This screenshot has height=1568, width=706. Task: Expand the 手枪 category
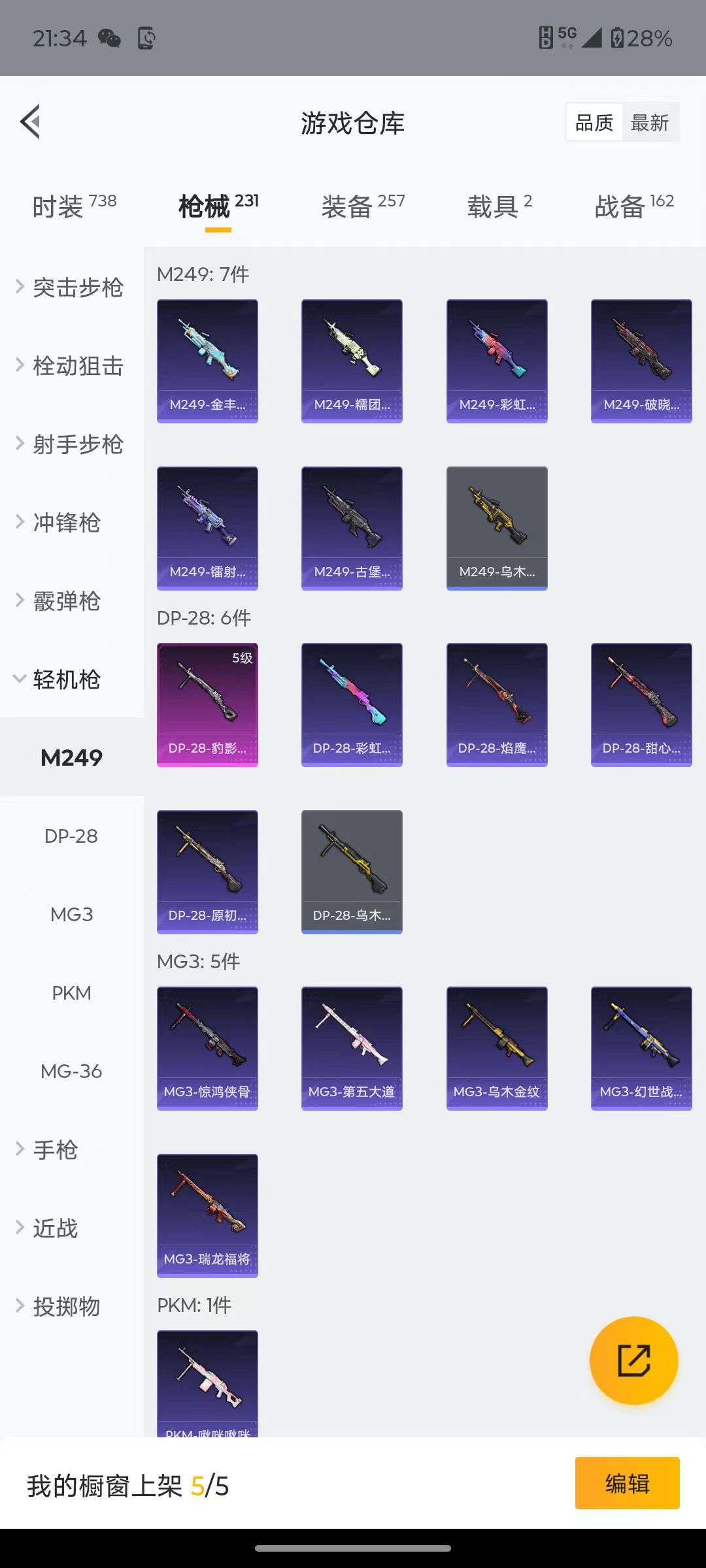point(56,1150)
